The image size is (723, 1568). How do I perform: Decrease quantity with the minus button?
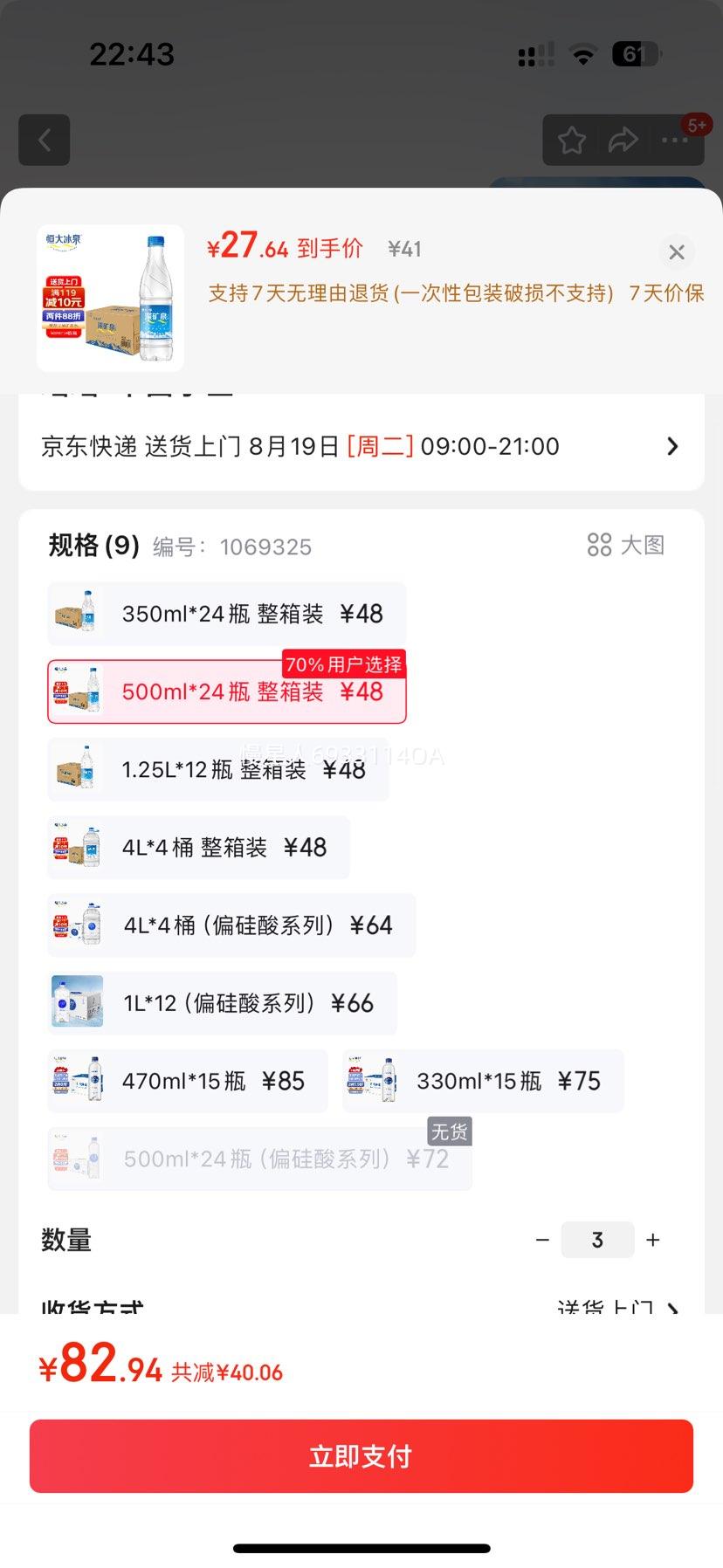pos(542,1240)
